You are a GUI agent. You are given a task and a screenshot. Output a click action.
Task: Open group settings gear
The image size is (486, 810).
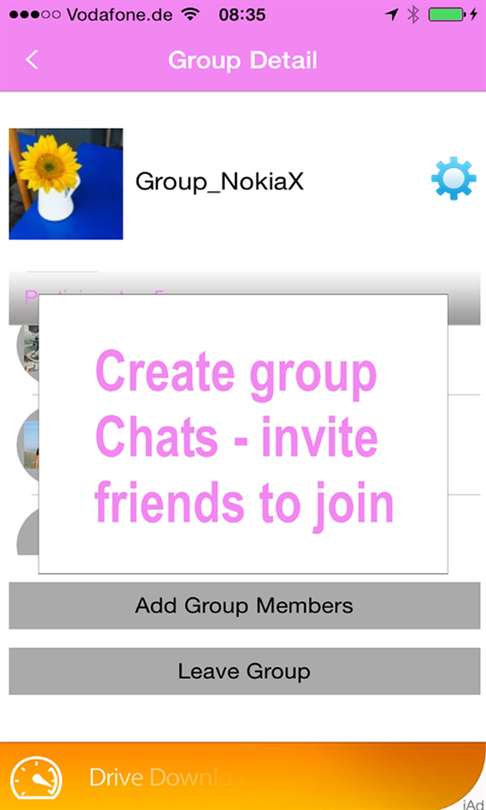point(453,178)
